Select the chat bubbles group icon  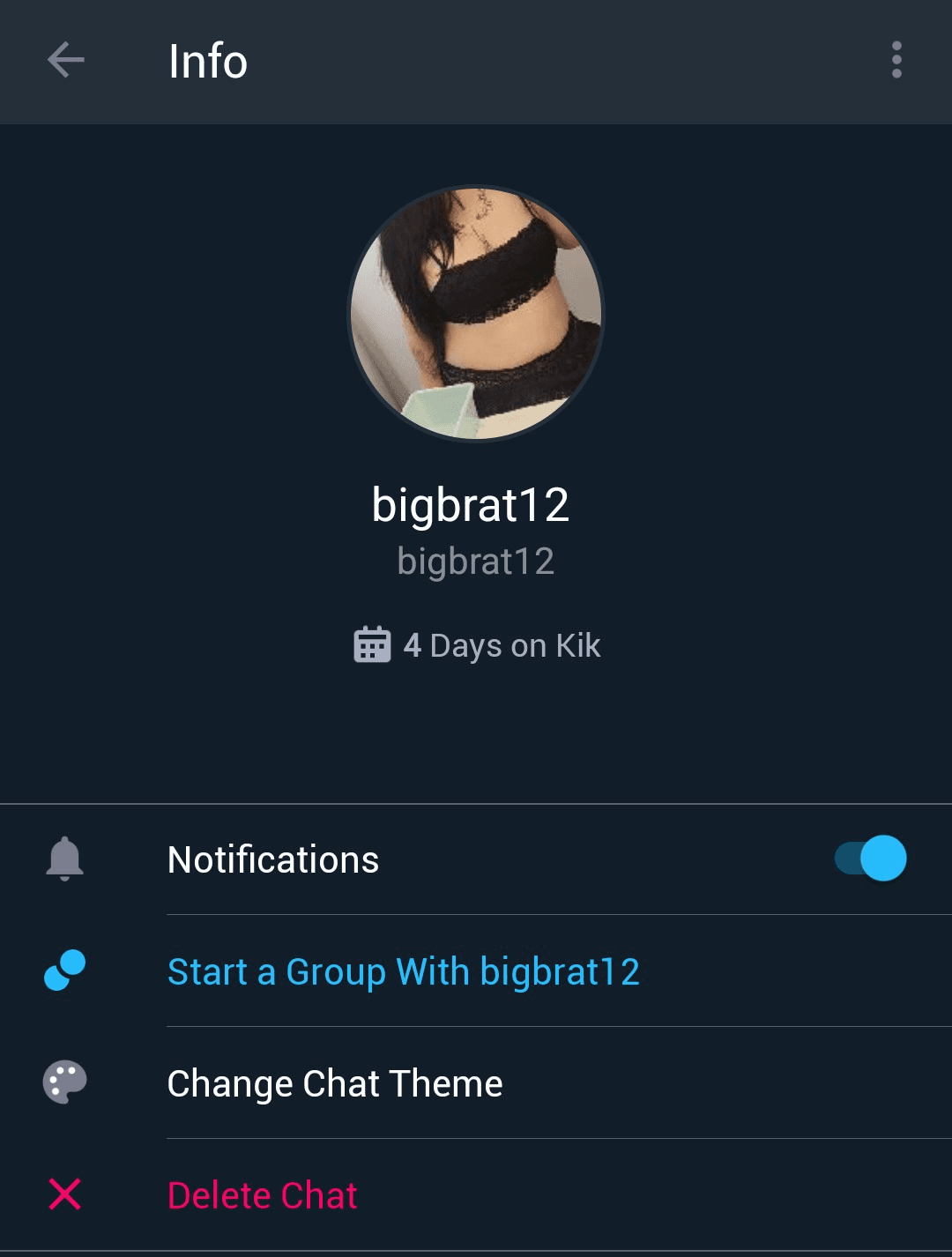click(63, 972)
